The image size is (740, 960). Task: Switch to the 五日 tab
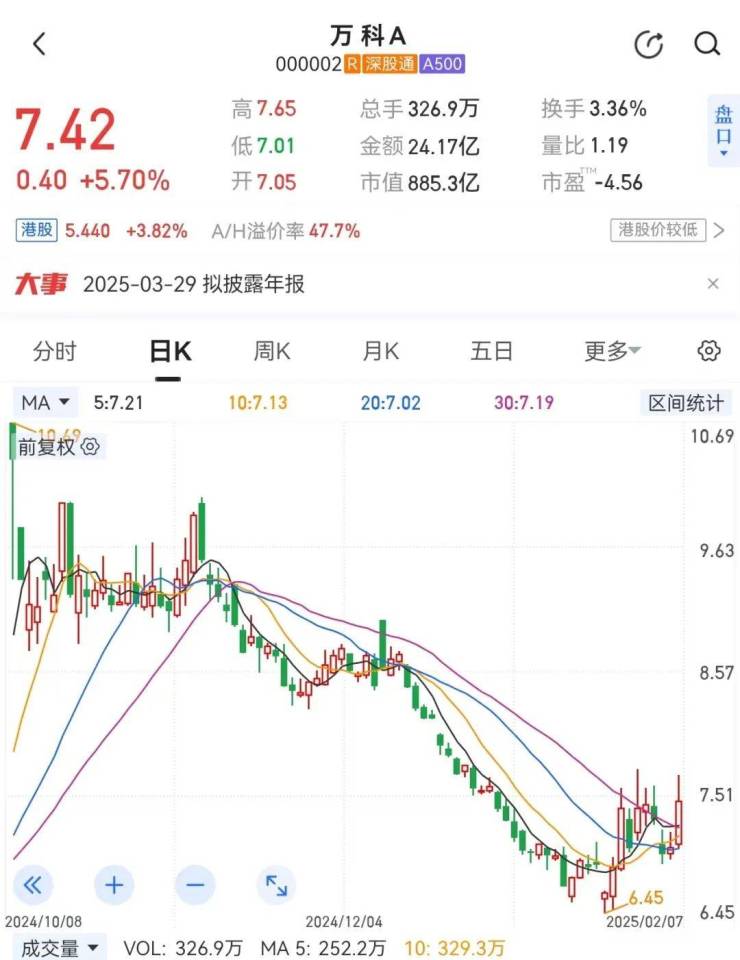[x=491, y=351]
